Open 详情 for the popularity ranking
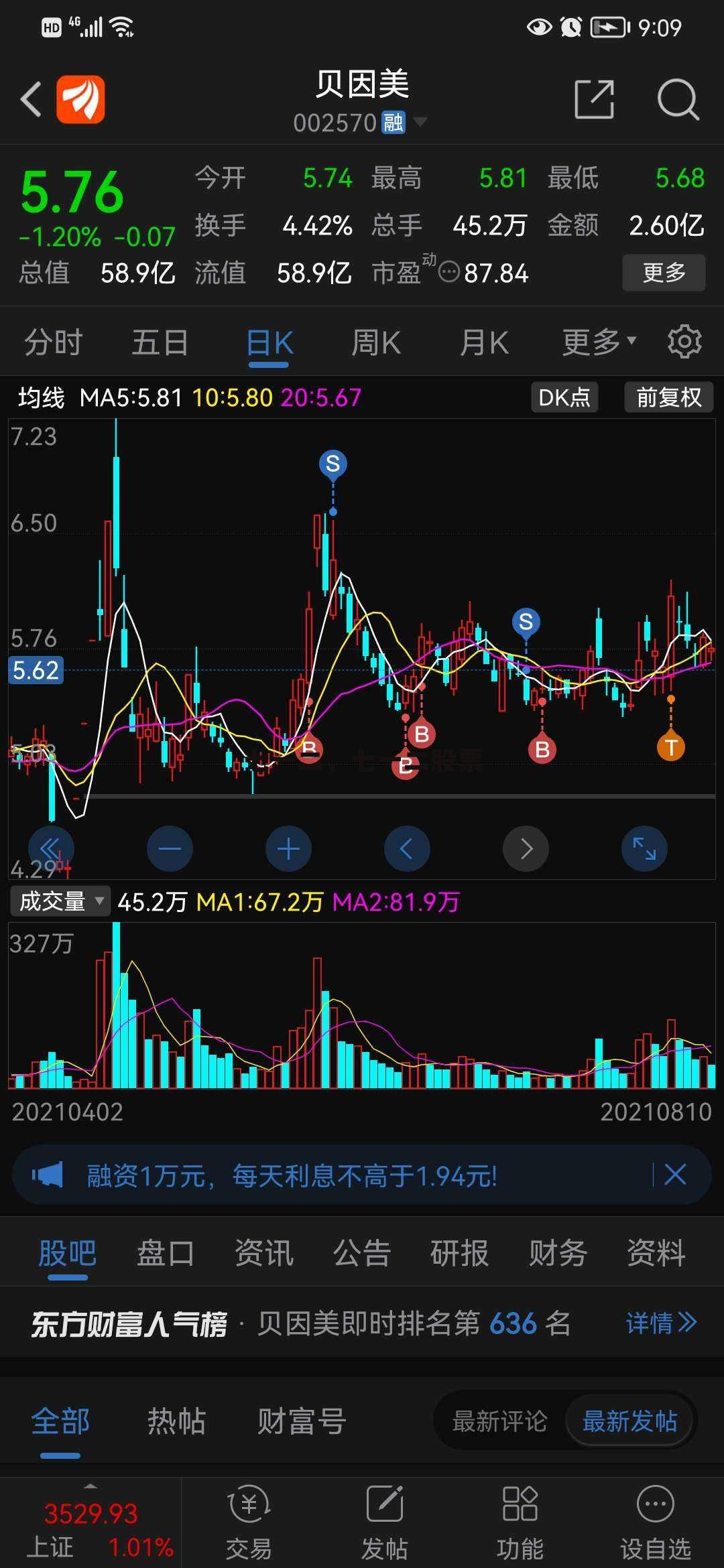The image size is (724, 1568). (x=661, y=1323)
